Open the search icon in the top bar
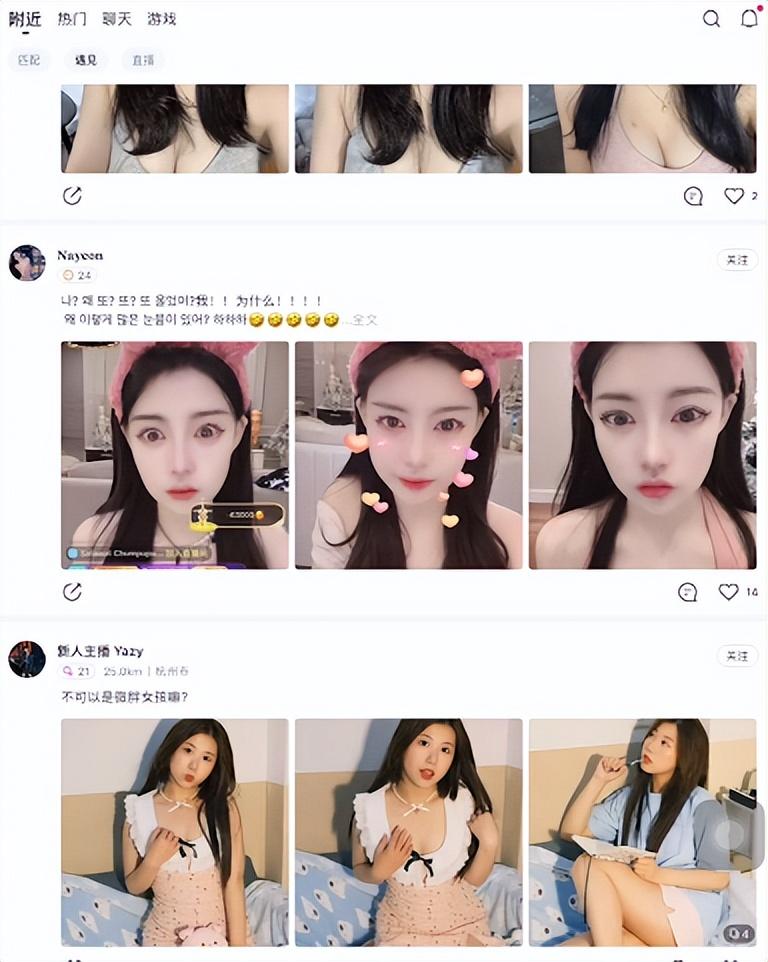The image size is (768, 962). pyautogui.click(x=711, y=19)
